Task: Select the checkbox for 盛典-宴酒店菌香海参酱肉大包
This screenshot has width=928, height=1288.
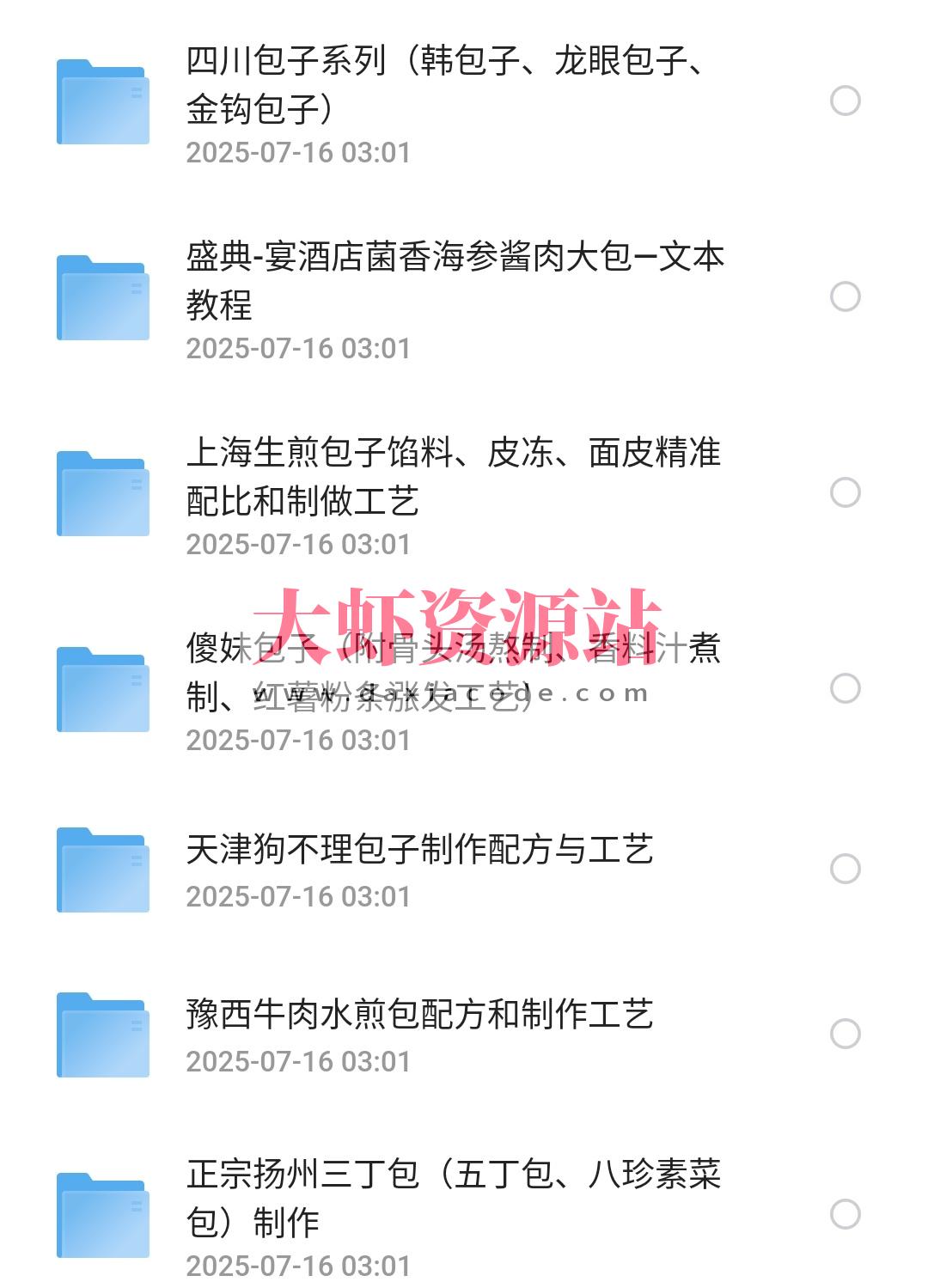Action: (846, 296)
